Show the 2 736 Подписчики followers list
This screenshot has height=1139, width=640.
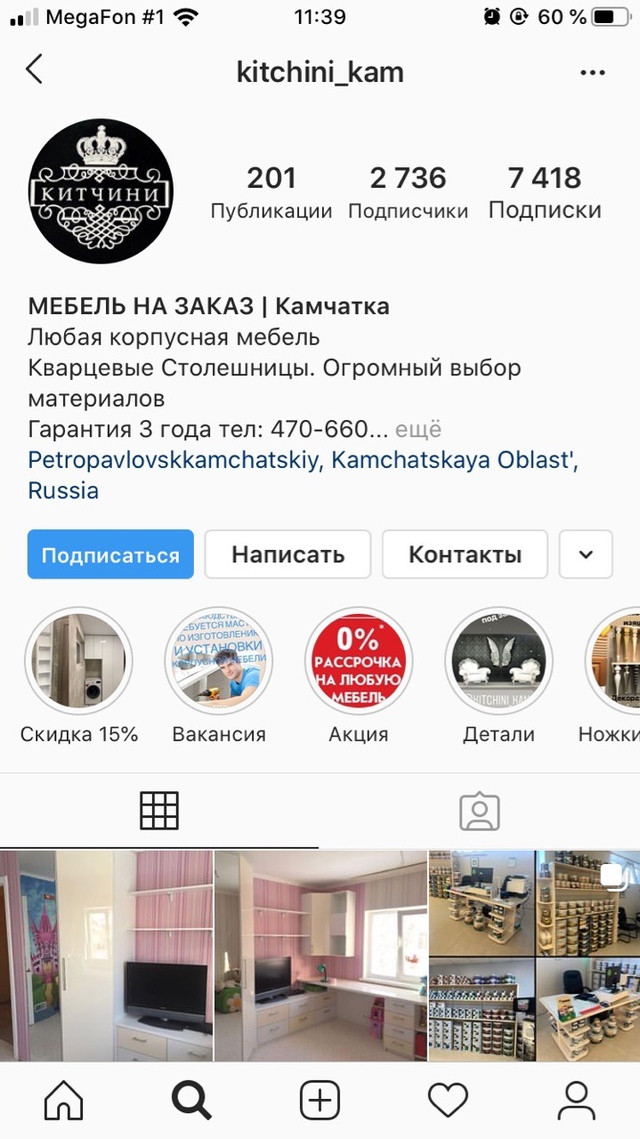tap(408, 192)
